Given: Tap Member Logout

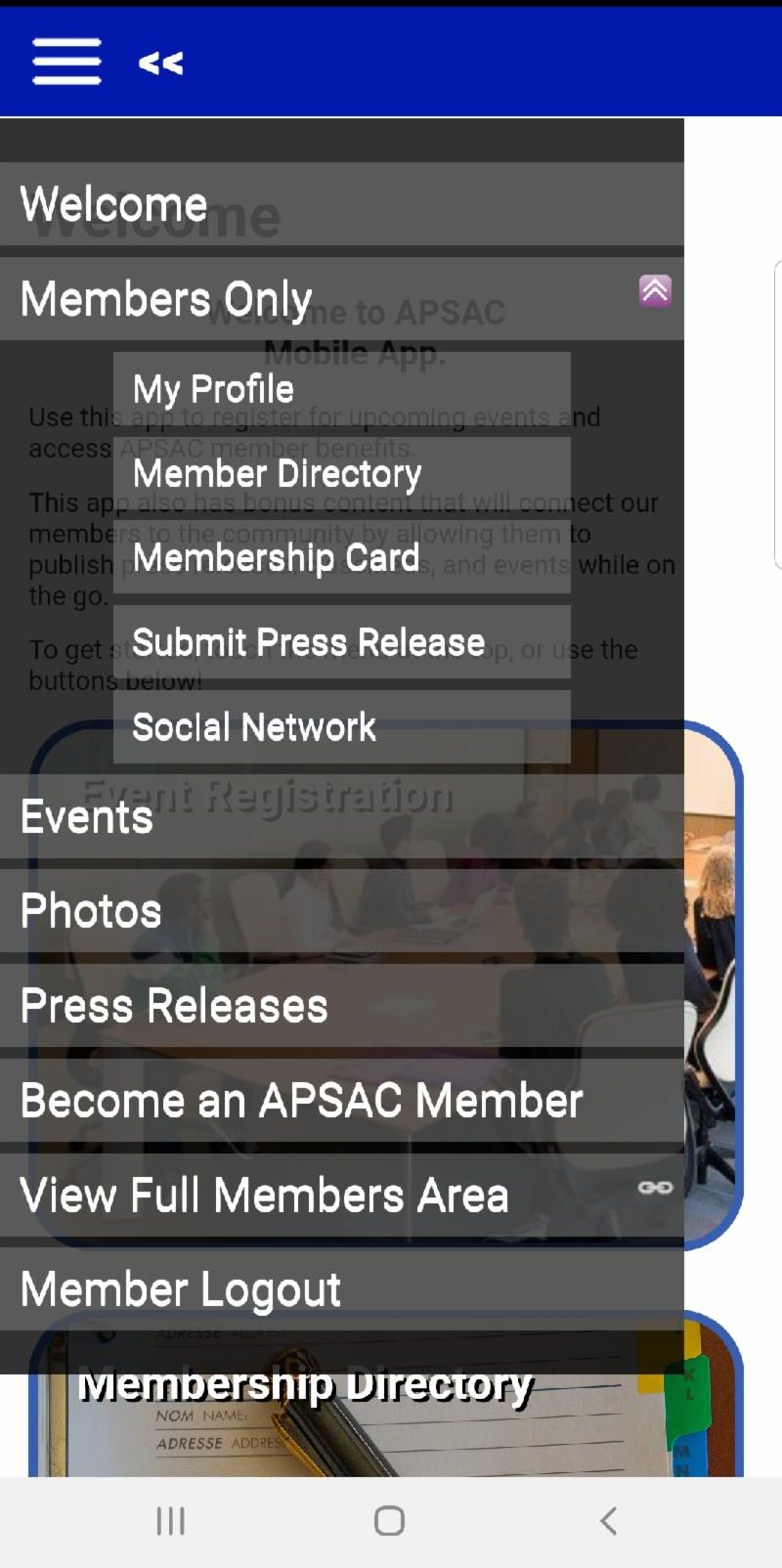Looking at the screenshot, I should 341,1289.
